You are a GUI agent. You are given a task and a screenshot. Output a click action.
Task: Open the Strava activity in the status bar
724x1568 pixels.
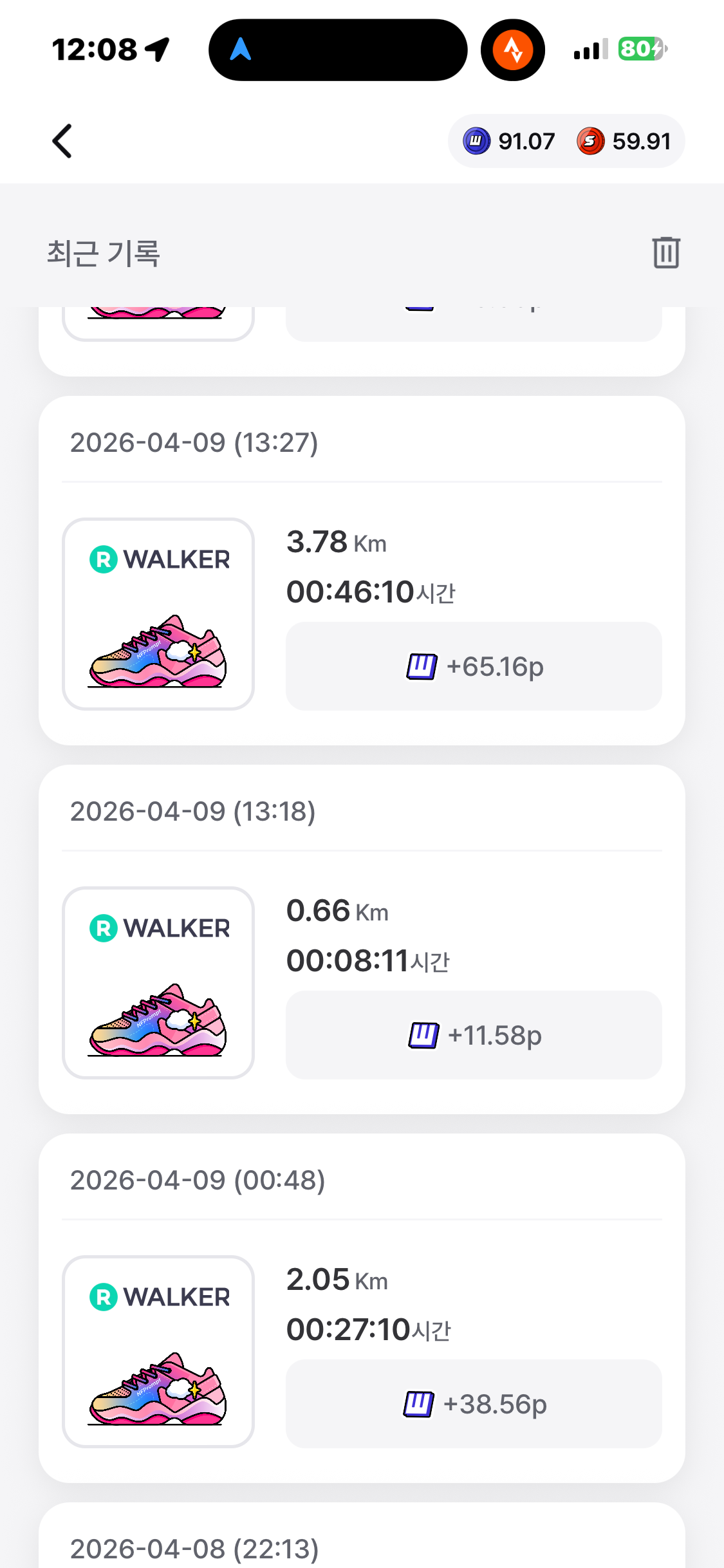pyautogui.click(x=512, y=50)
